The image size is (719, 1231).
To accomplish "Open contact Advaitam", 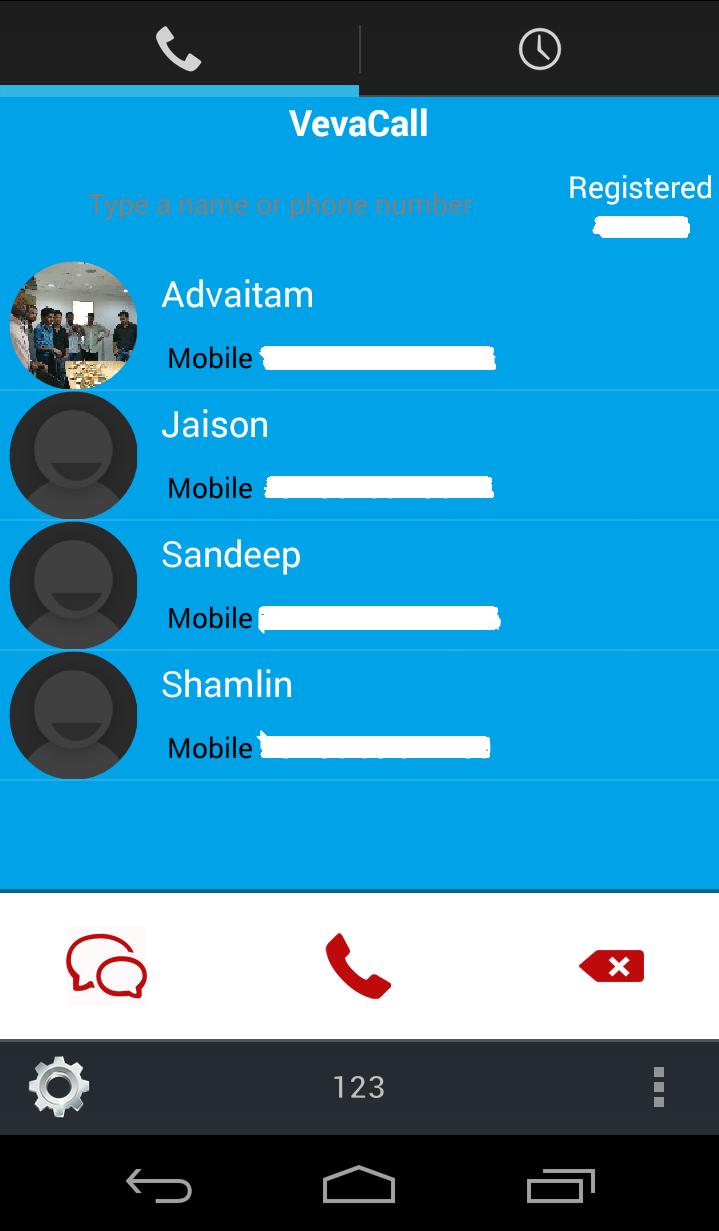I will coord(359,325).
